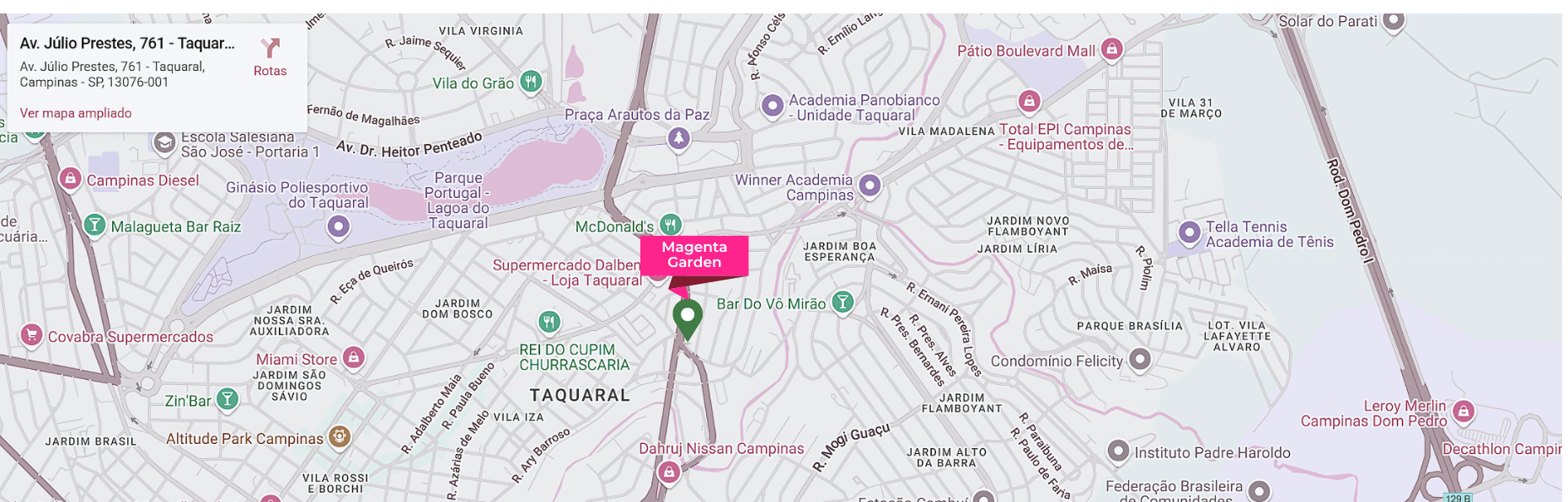Open the McDonald's place marker
This screenshot has width=1568, height=502.
coord(671,224)
